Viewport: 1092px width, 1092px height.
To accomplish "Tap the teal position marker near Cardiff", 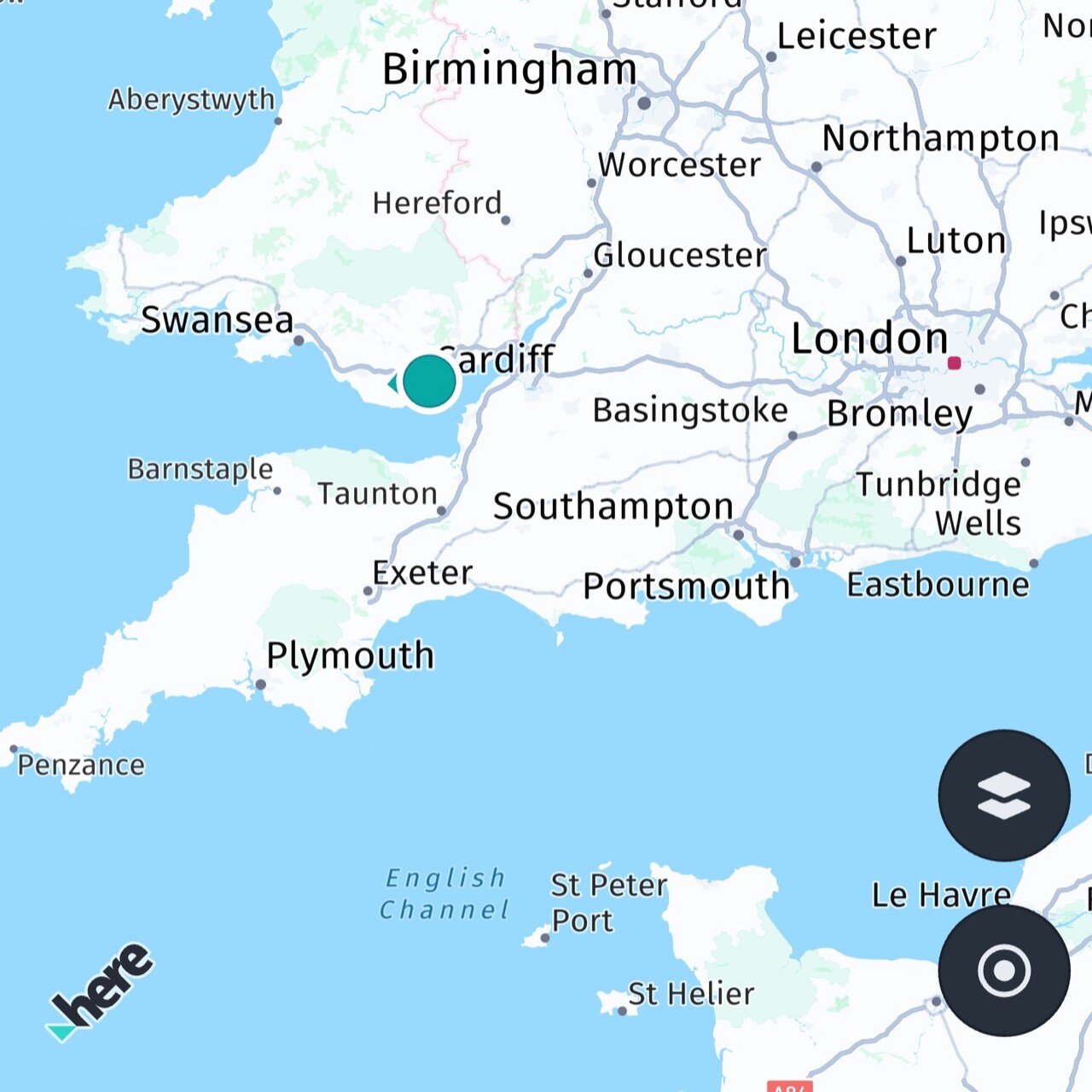I will (428, 382).
